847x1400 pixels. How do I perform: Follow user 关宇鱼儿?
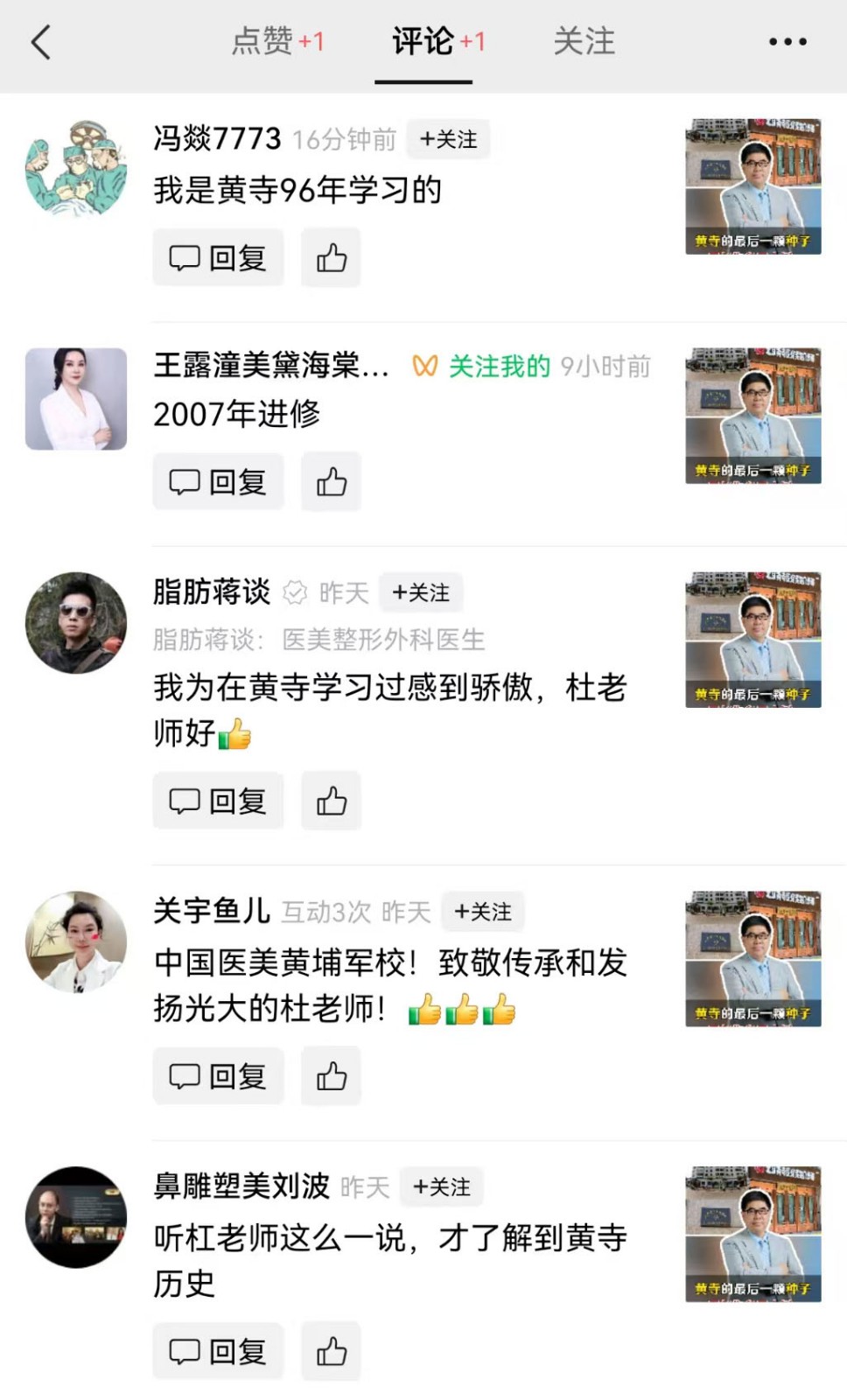482,912
